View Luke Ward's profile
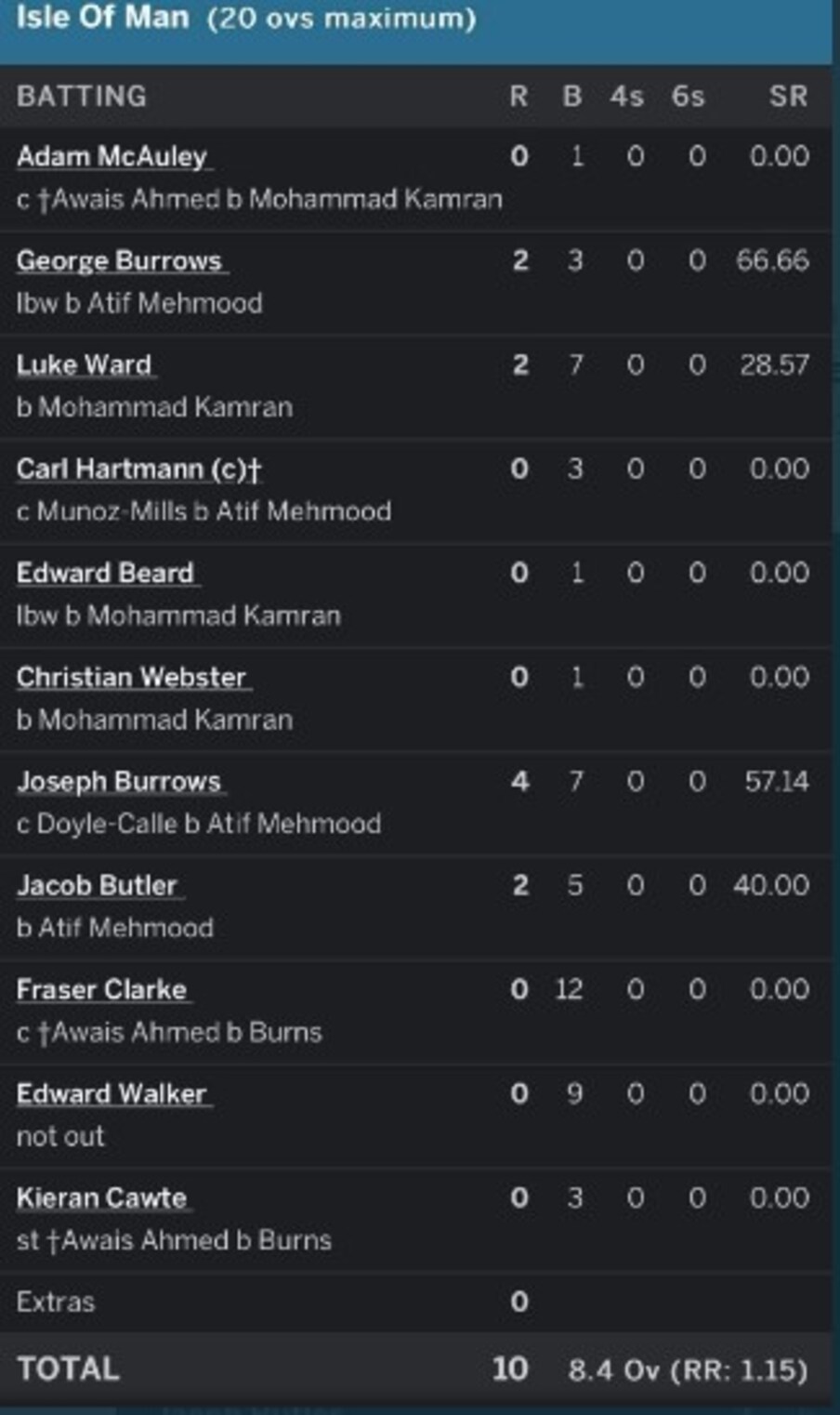The width and height of the screenshot is (840, 1415). click(84, 364)
